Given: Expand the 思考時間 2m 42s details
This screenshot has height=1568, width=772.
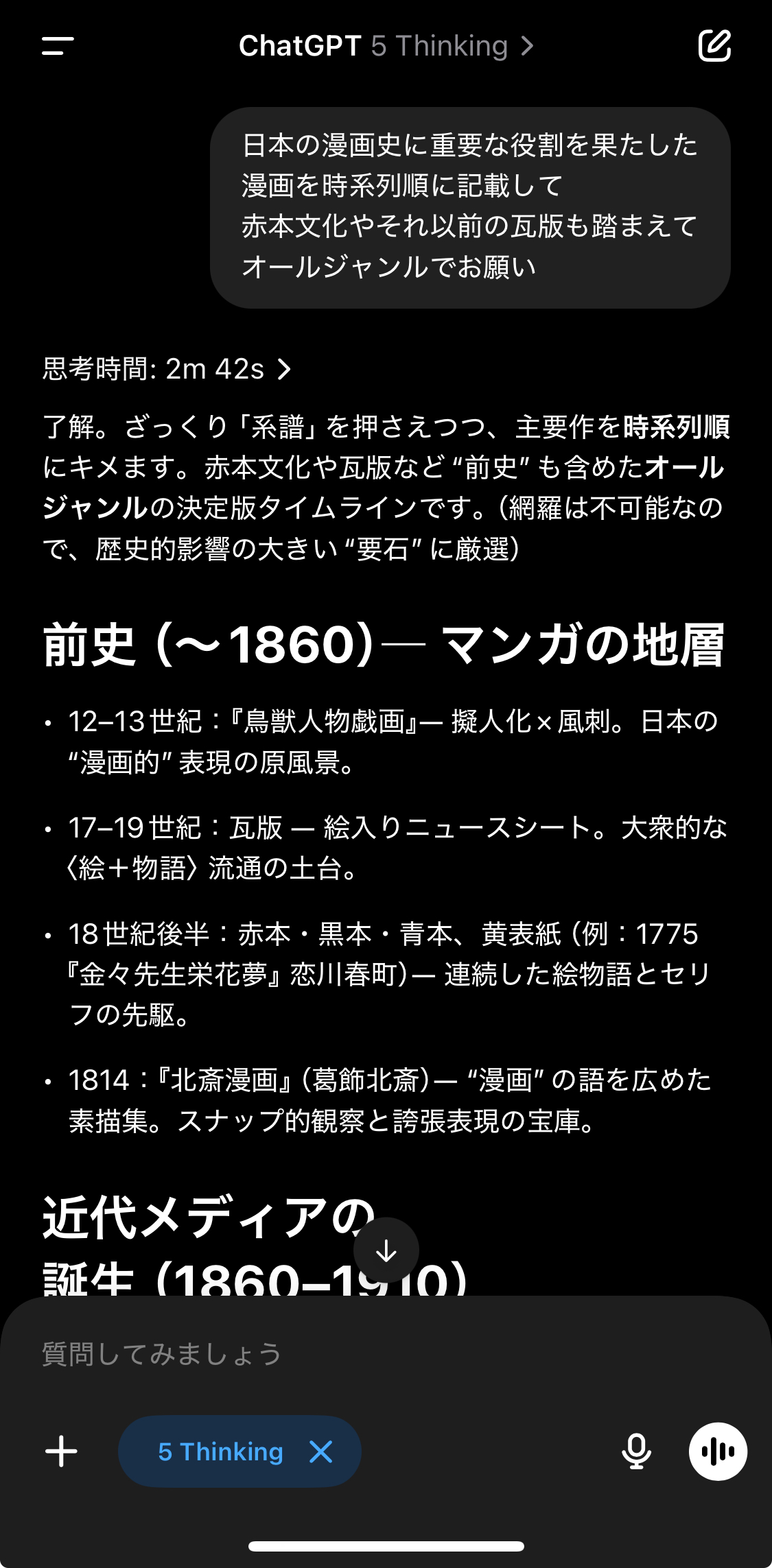Looking at the screenshot, I should tap(167, 369).
